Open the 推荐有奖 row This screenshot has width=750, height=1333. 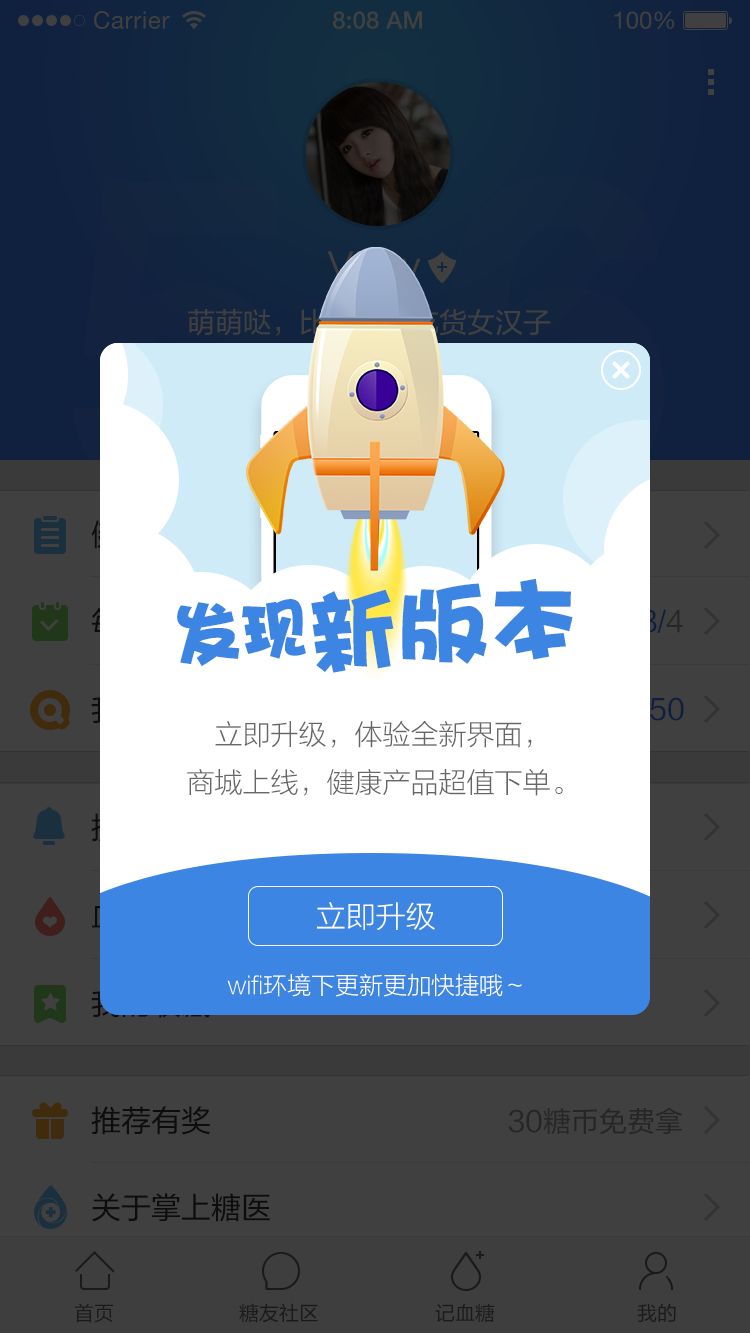tap(375, 1120)
